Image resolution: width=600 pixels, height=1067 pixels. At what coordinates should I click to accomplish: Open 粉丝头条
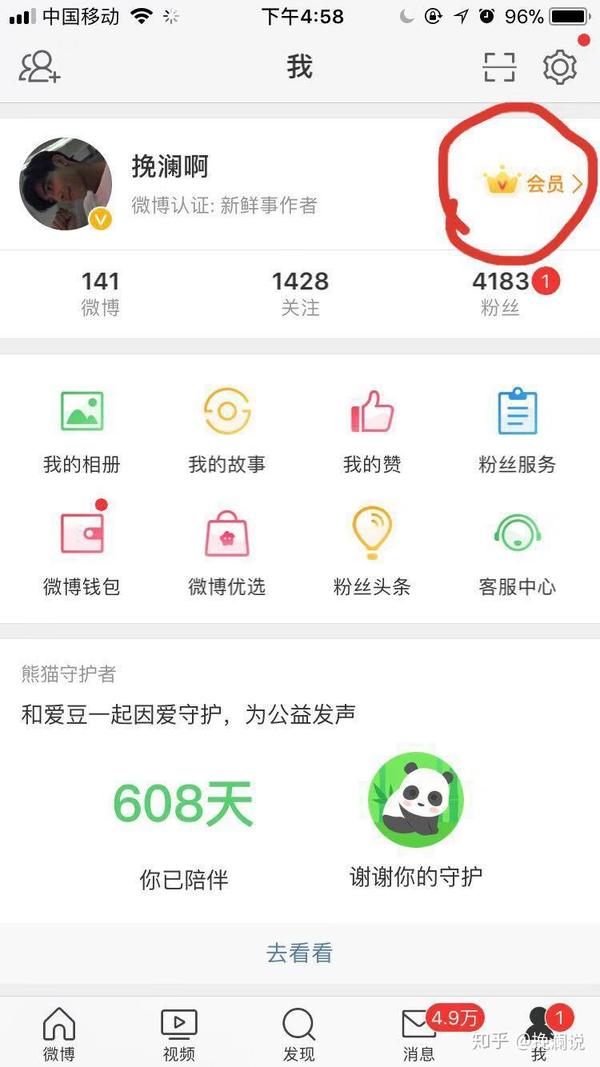click(372, 552)
